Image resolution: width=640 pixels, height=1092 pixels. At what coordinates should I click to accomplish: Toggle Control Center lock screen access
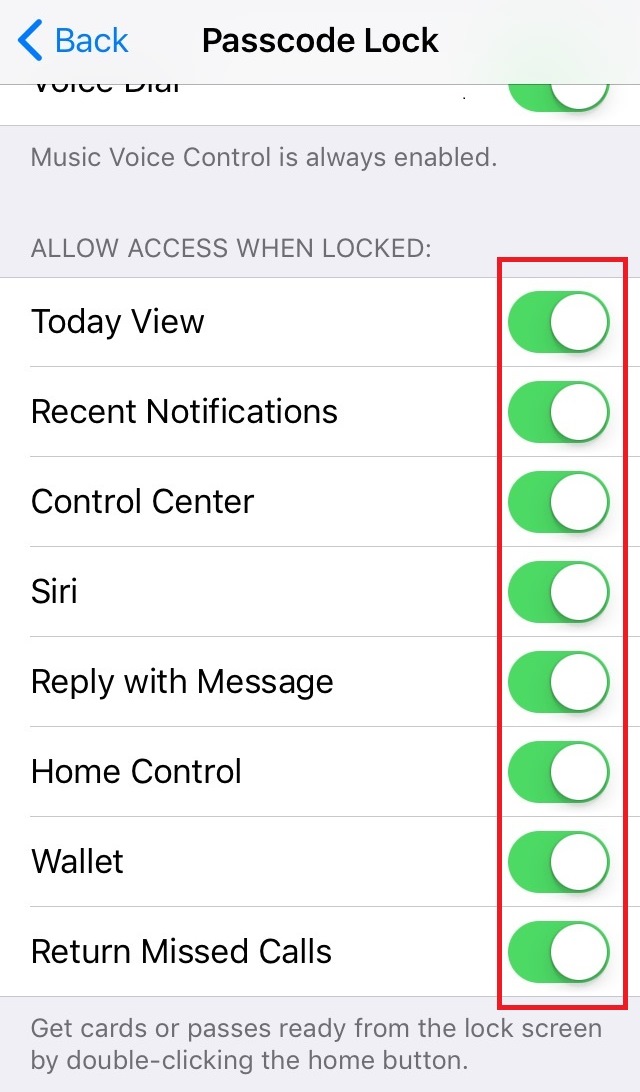(558, 502)
